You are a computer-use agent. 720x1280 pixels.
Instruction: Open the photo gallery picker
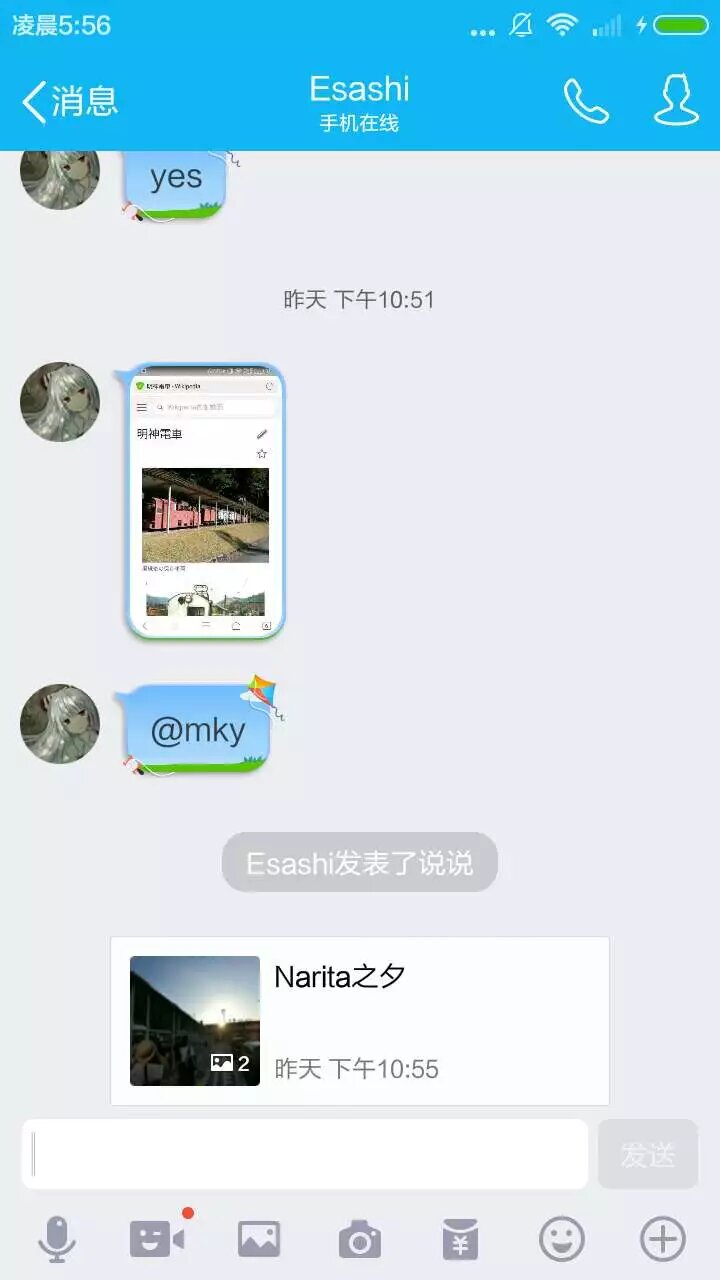(259, 1240)
